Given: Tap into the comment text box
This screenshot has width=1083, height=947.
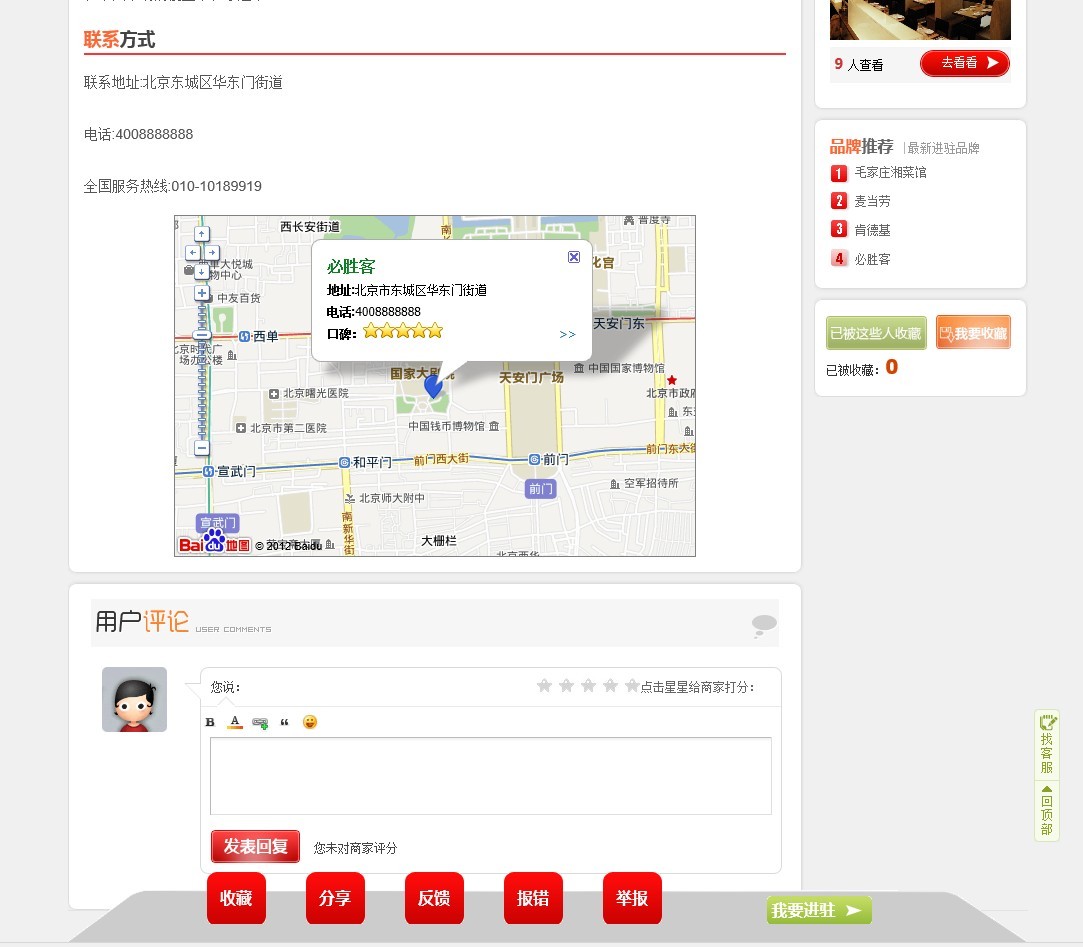Looking at the screenshot, I should (x=490, y=775).
